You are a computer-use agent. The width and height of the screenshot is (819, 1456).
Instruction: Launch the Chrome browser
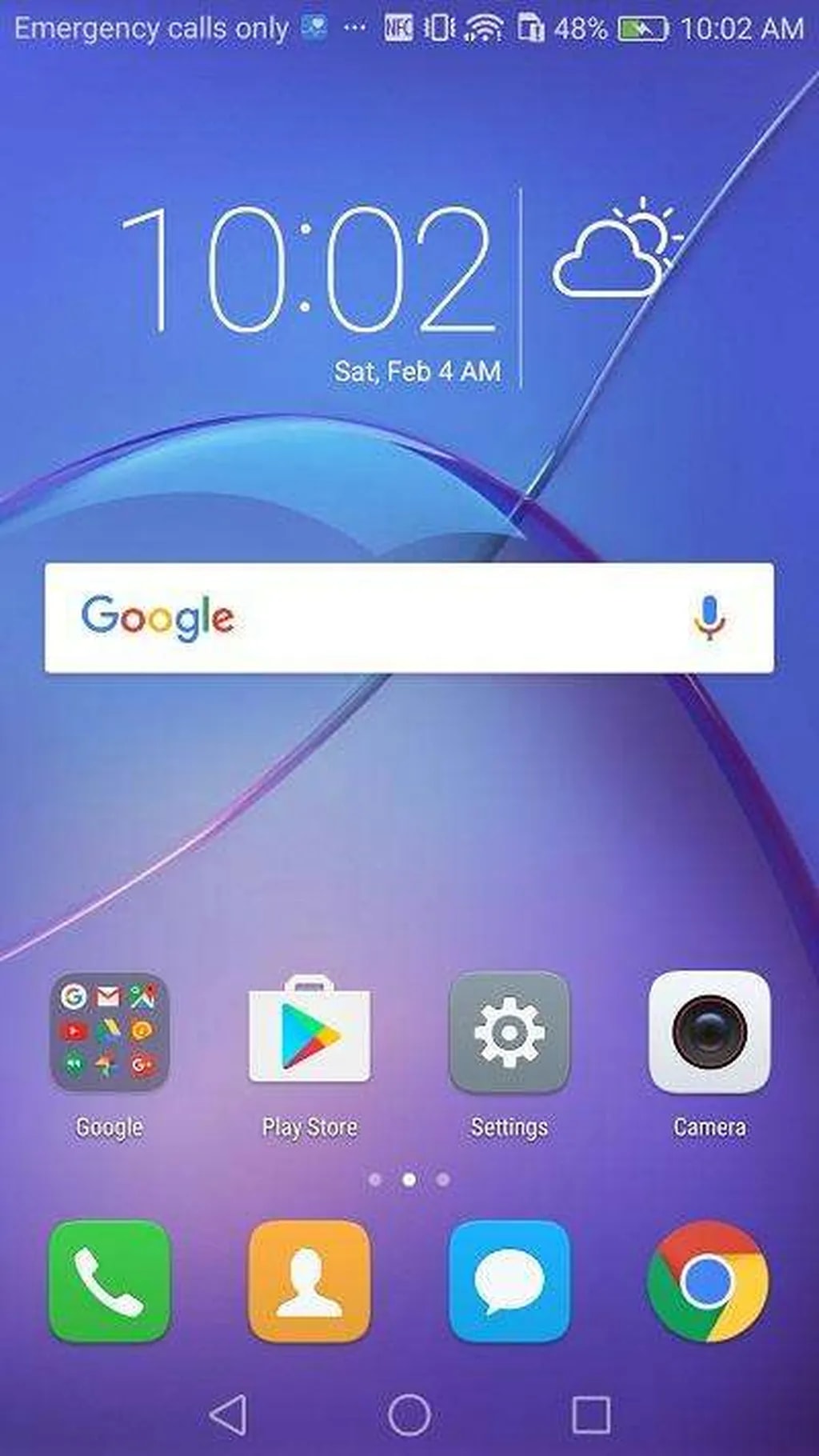coord(708,1282)
